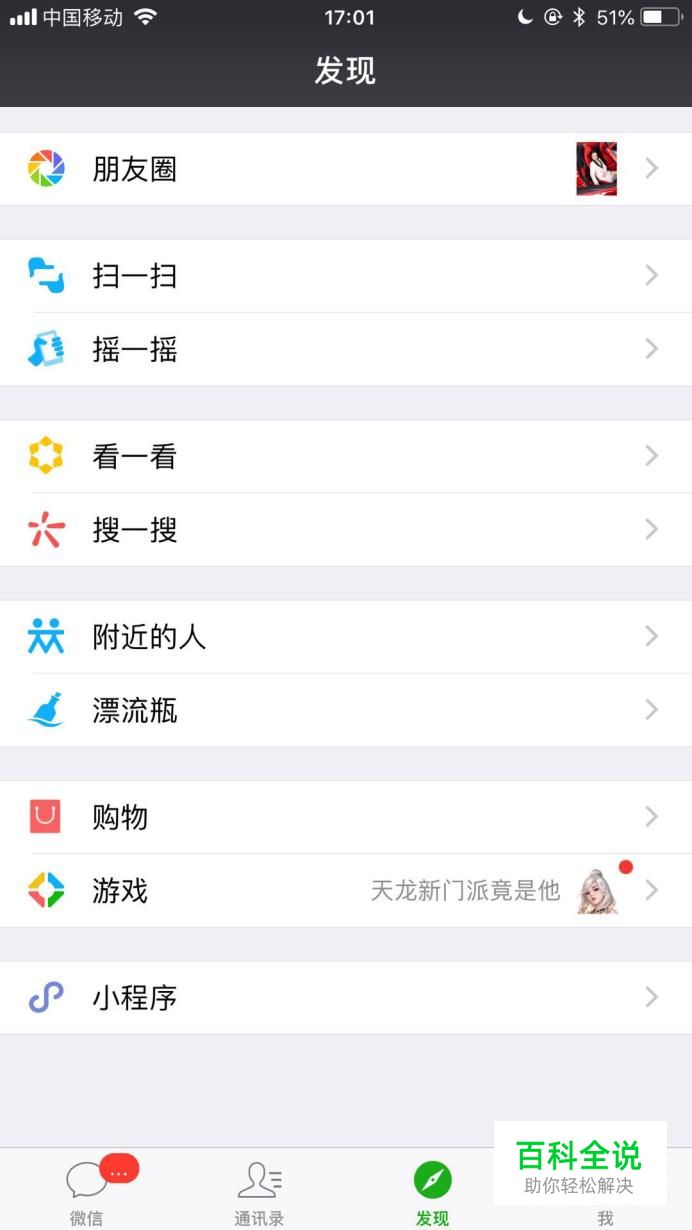Switch to the 微信 chats tab
Viewport: 692px width, 1230px height.
[87, 1190]
